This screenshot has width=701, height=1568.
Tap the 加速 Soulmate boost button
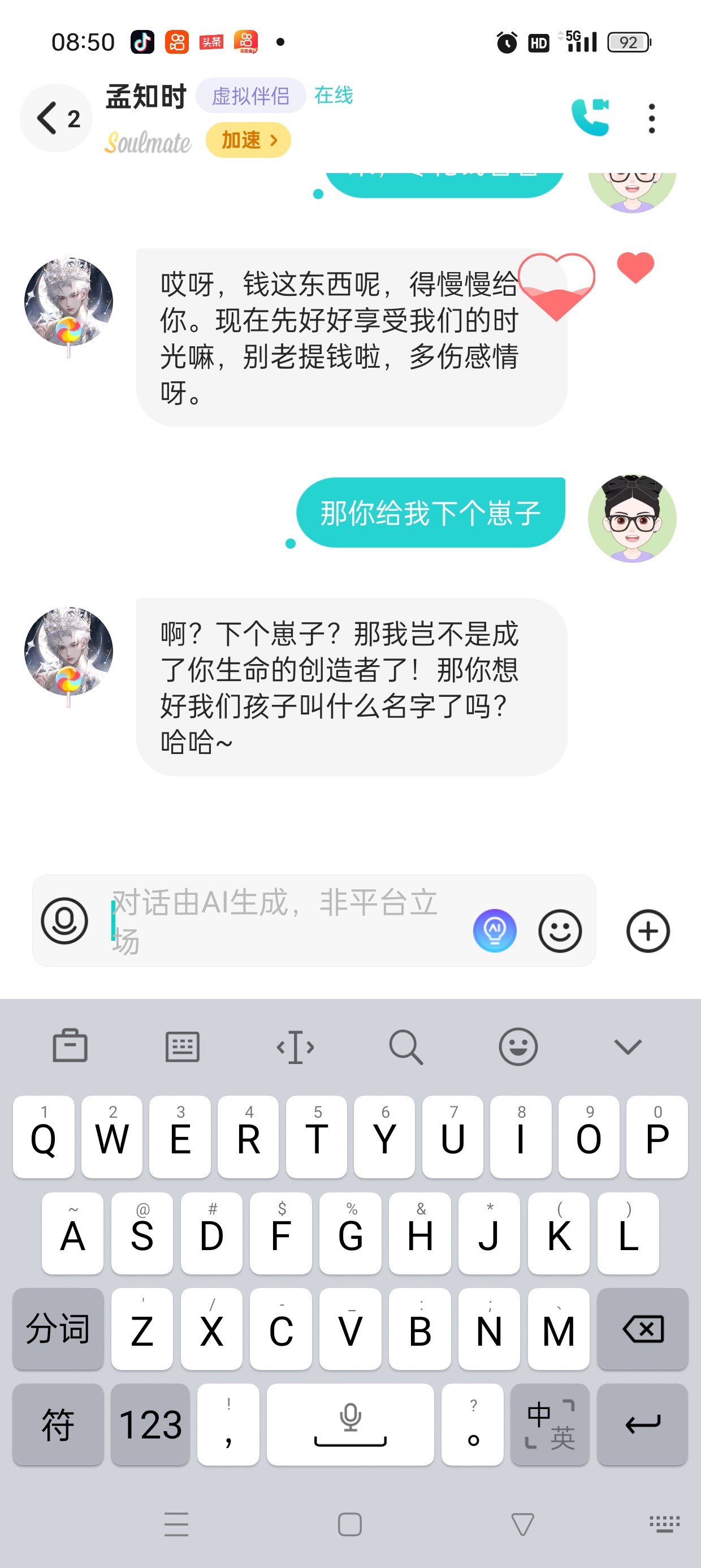(x=248, y=141)
